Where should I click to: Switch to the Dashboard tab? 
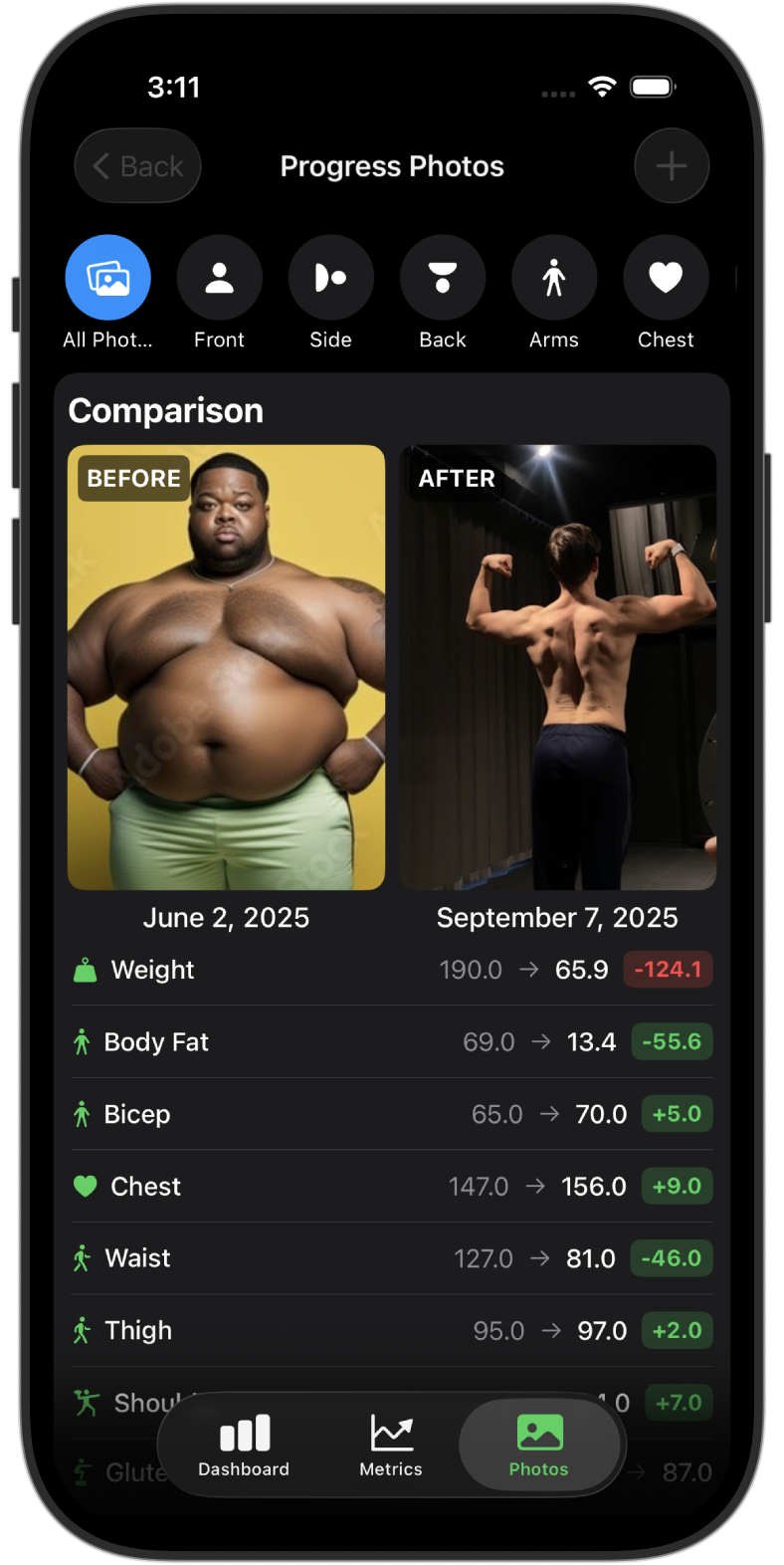(x=244, y=1446)
